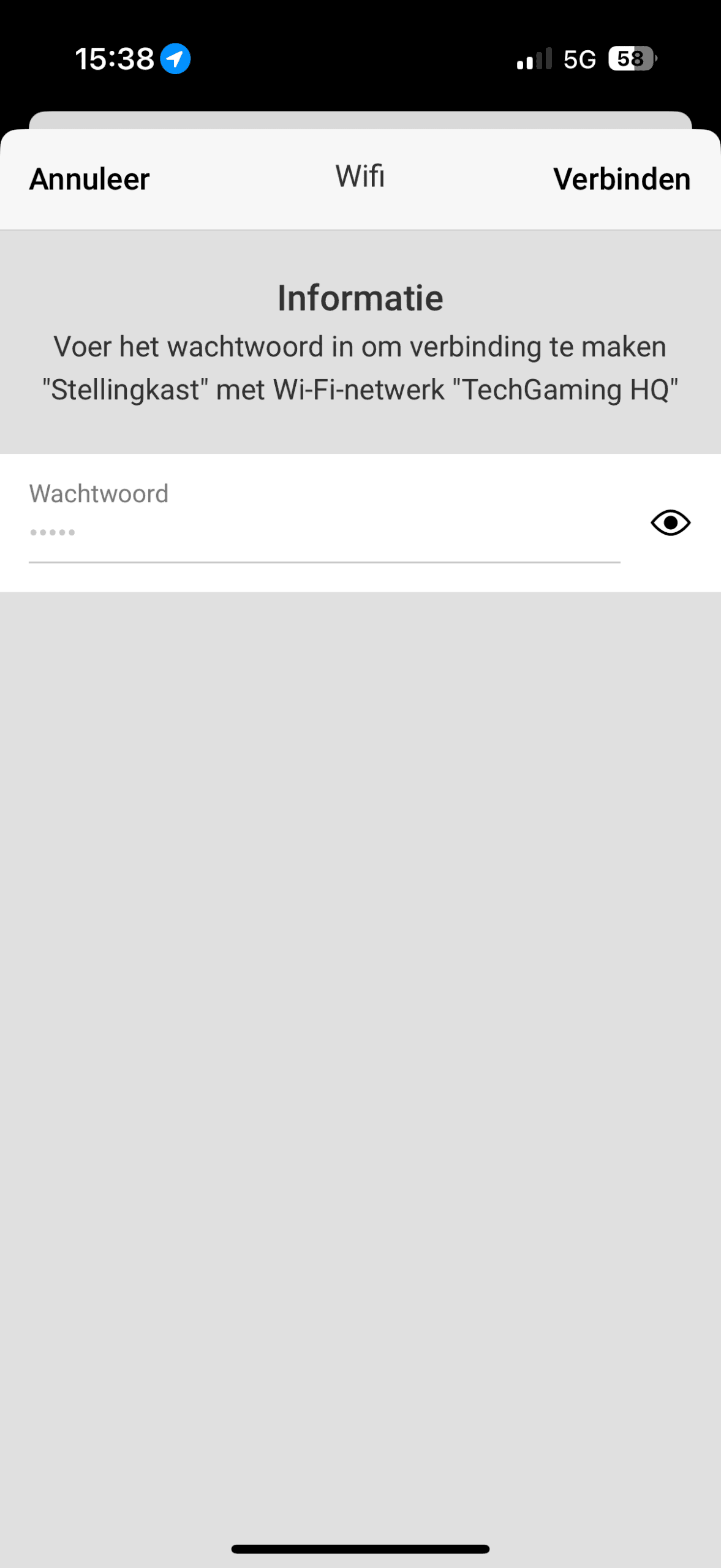Tap Verbinden to connect
This screenshot has width=721, height=1568.
(621, 179)
